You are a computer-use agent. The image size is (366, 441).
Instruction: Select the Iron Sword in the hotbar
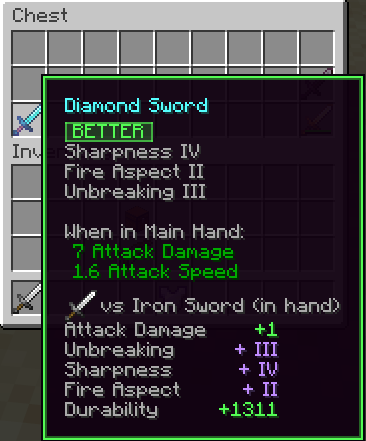[x=27, y=298]
